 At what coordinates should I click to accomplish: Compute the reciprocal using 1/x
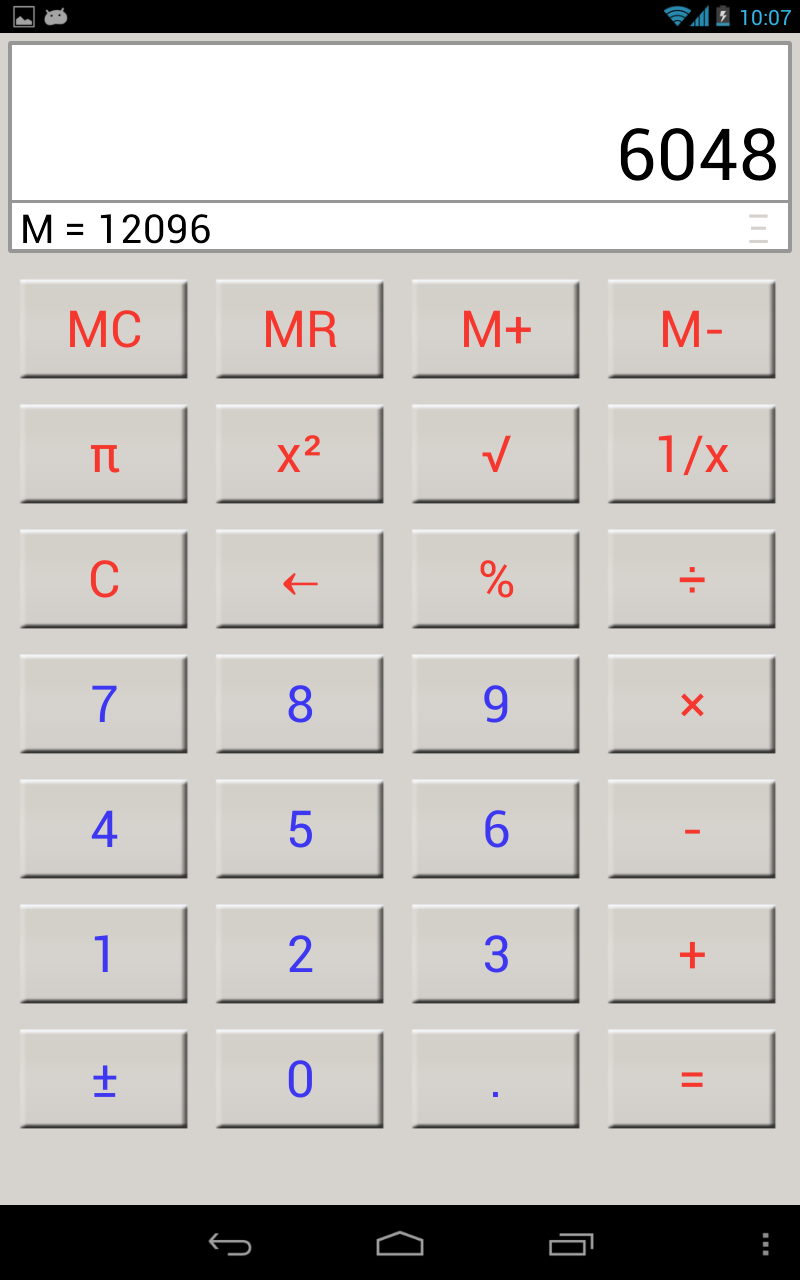pyautogui.click(x=691, y=454)
